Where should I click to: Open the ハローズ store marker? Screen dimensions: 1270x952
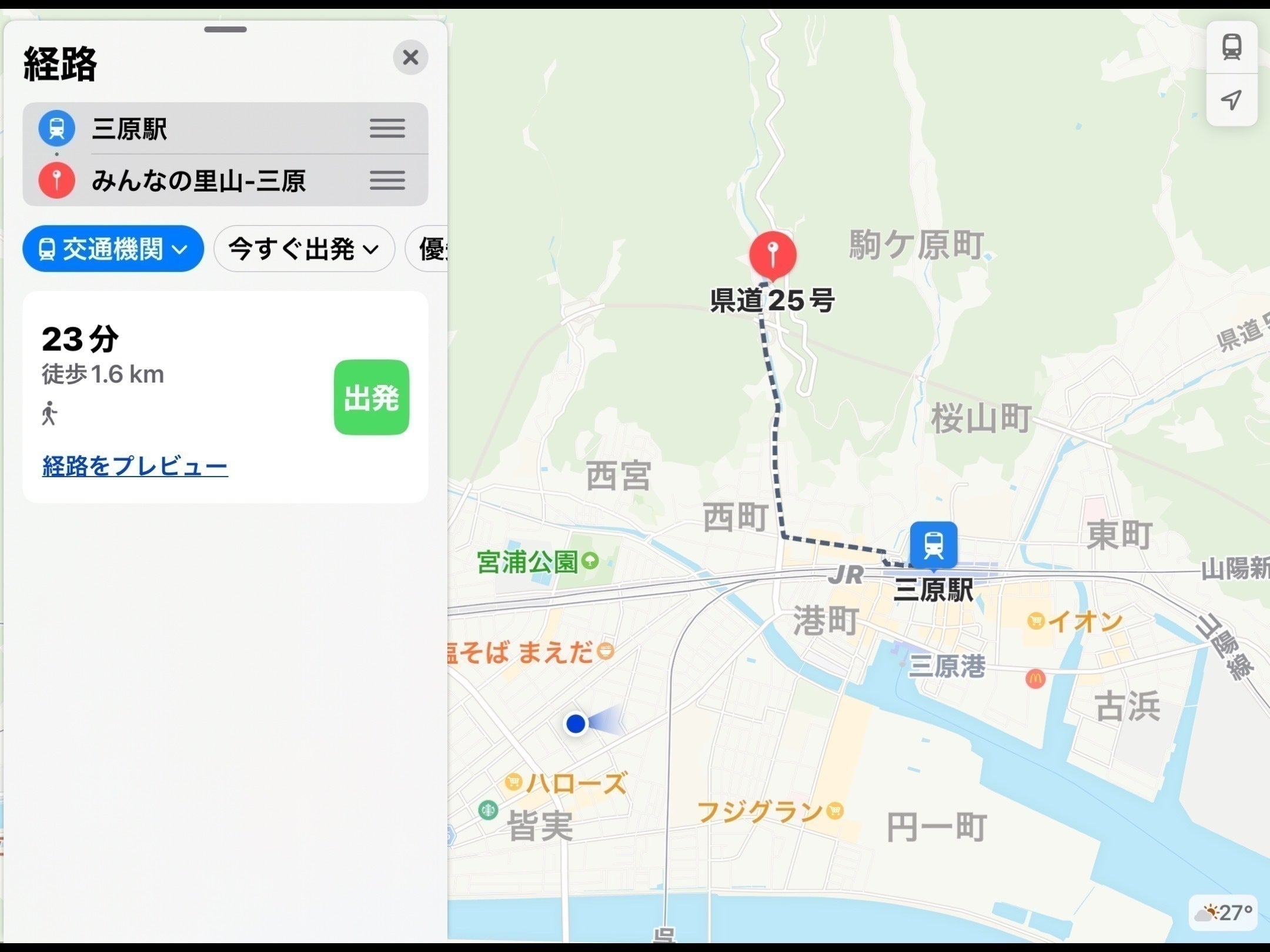pos(514,782)
